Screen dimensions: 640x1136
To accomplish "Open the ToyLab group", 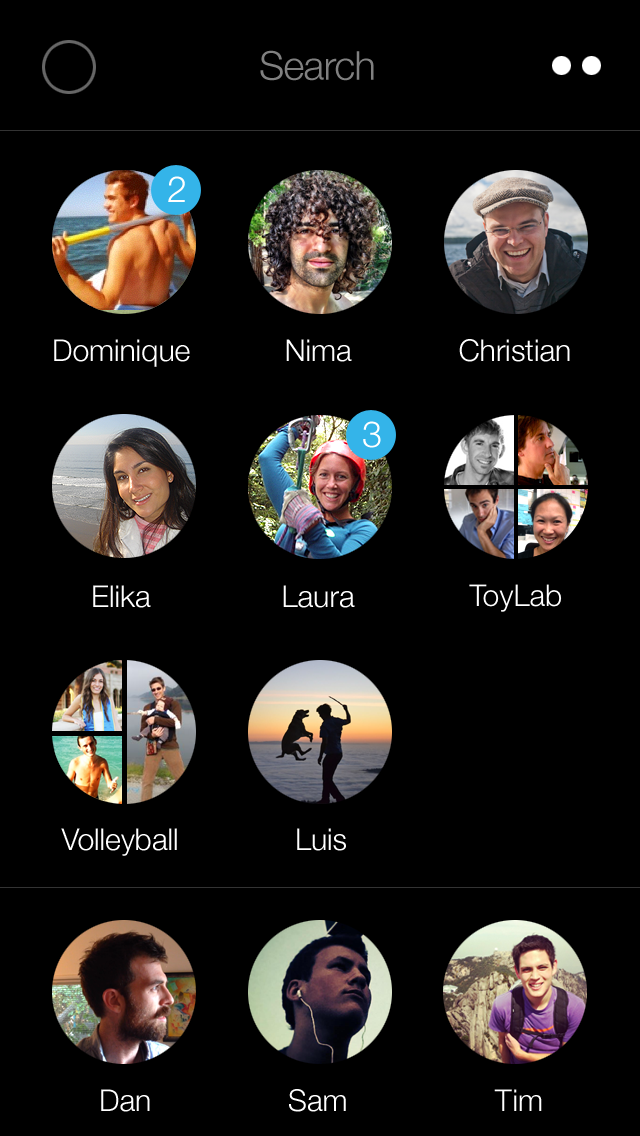I will (516, 486).
